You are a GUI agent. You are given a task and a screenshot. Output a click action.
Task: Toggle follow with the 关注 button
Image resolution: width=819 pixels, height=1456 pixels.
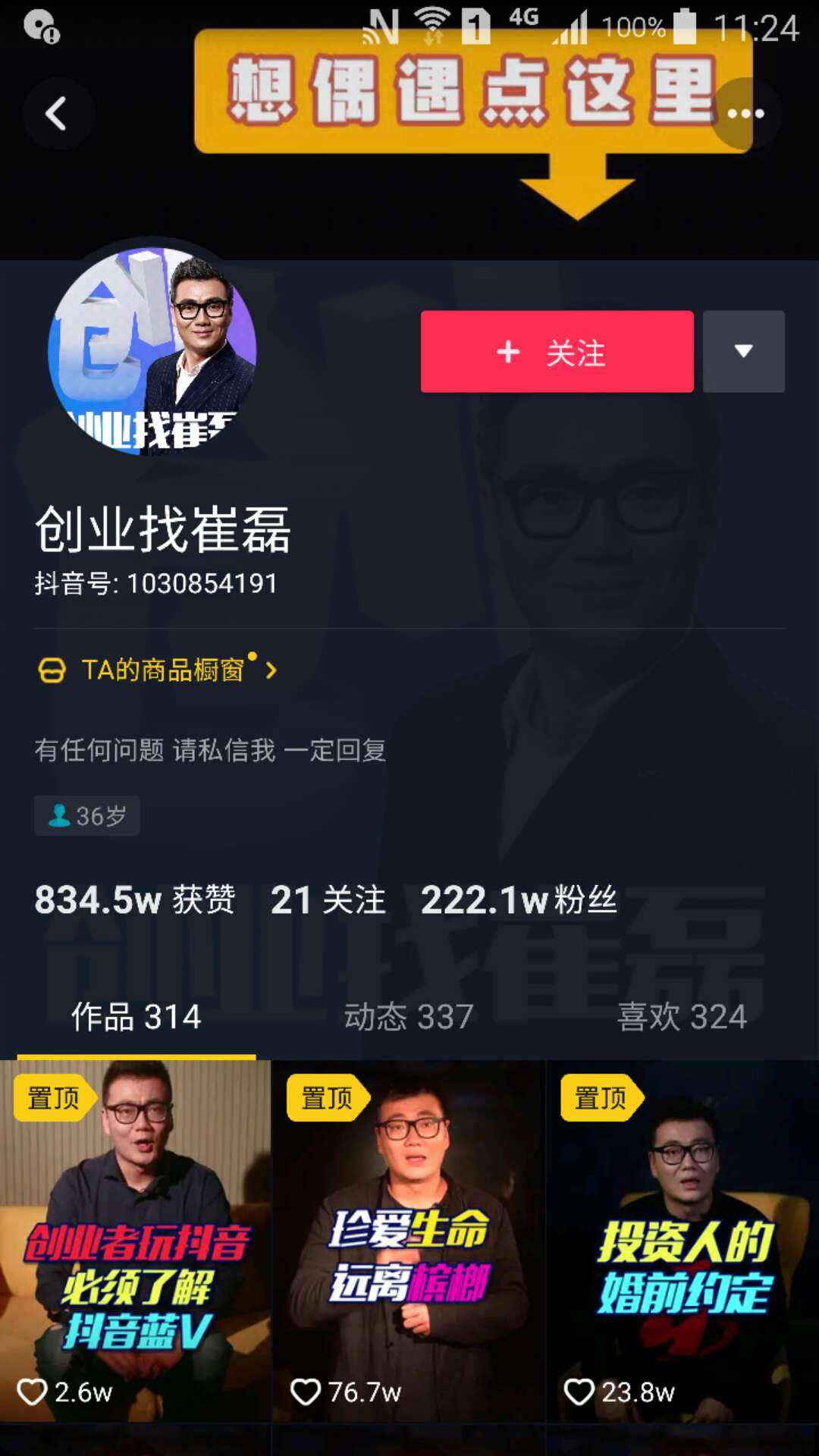pyautogui.click(x=556, y=351)
